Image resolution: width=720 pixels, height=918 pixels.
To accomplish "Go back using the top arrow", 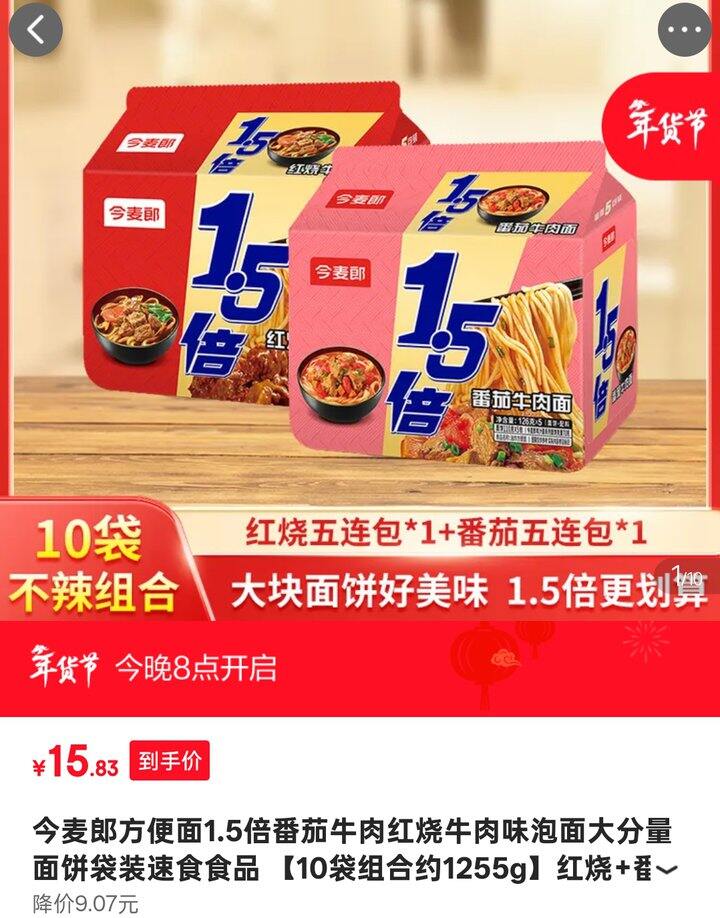I will (36, 30).
